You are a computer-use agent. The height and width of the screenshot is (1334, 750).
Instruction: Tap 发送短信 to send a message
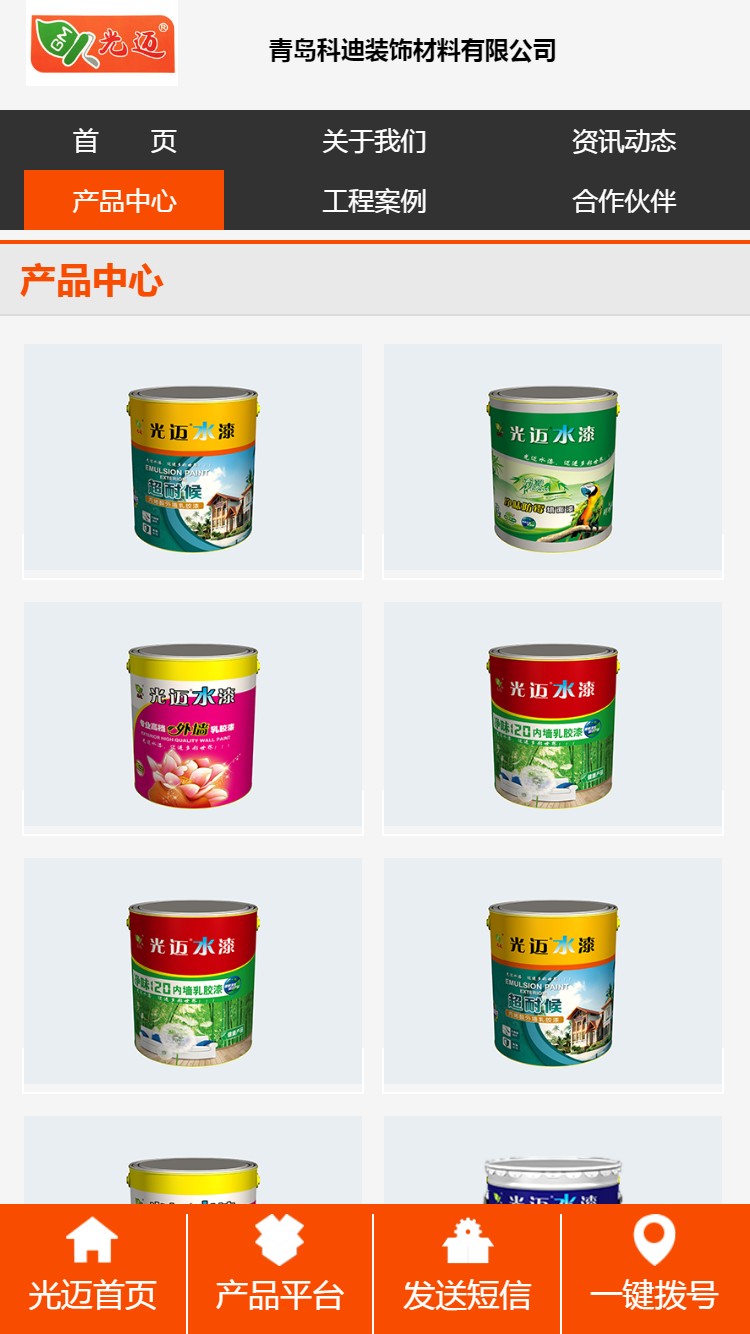click(x=468, y=1295)
